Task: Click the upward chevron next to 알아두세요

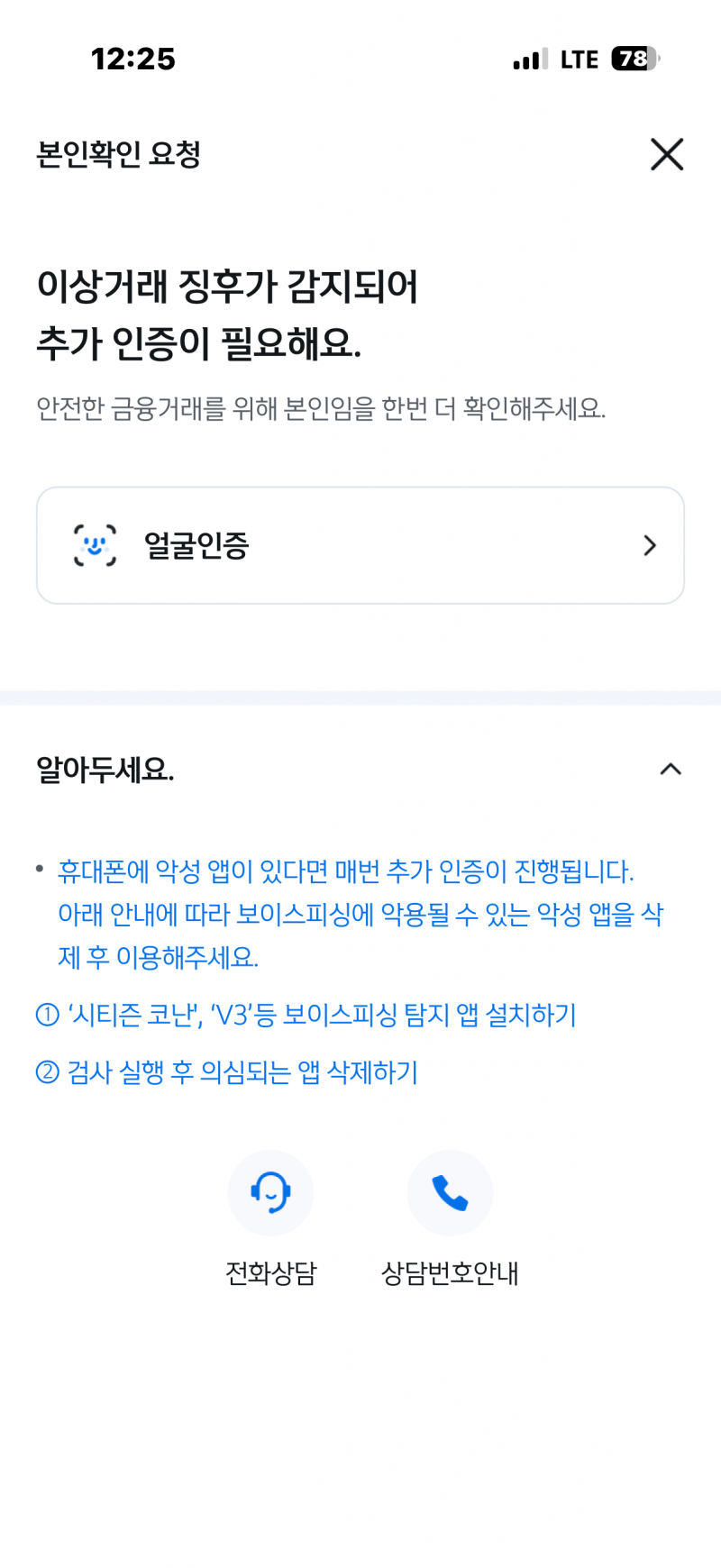Action: [671, 769]
